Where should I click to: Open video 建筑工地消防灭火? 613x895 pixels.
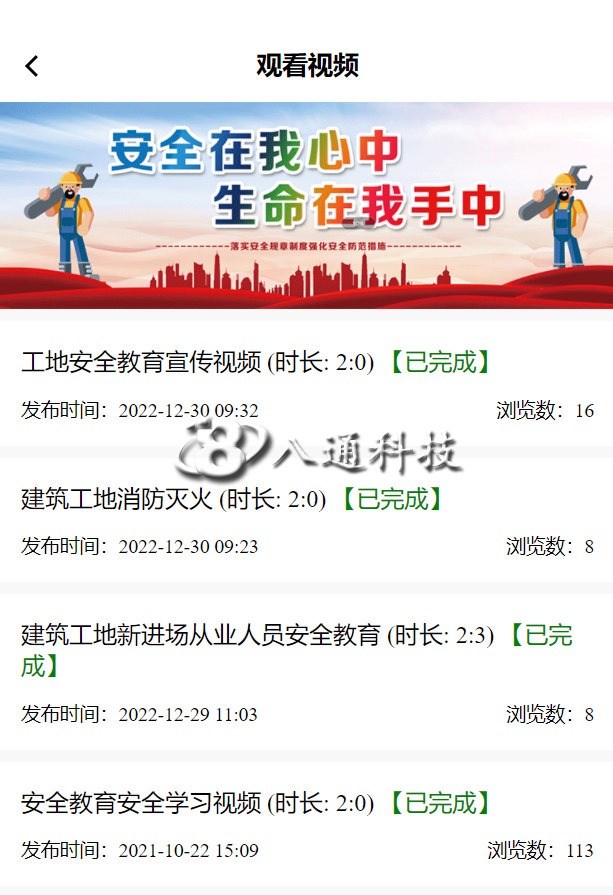(117, 498)
